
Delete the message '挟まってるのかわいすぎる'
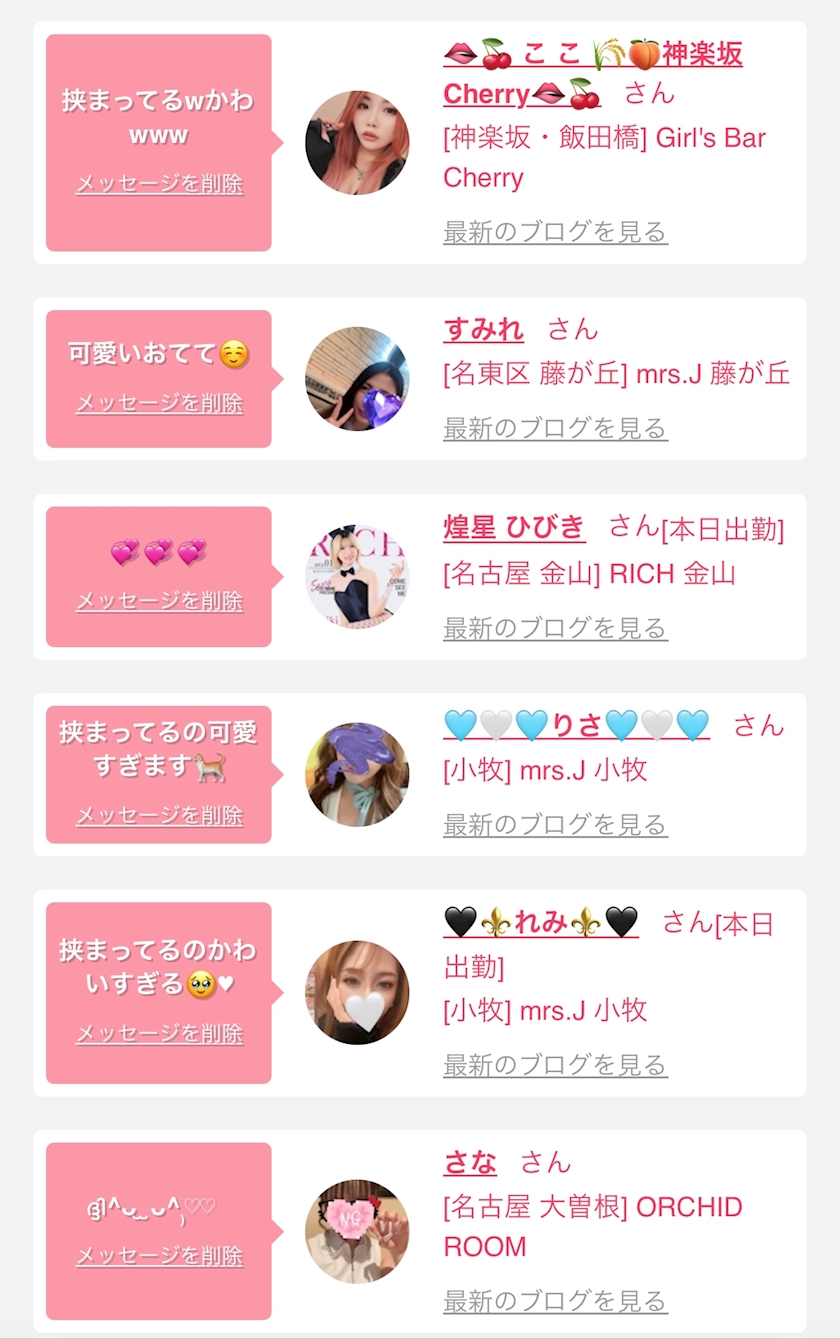click(159, 1033)
